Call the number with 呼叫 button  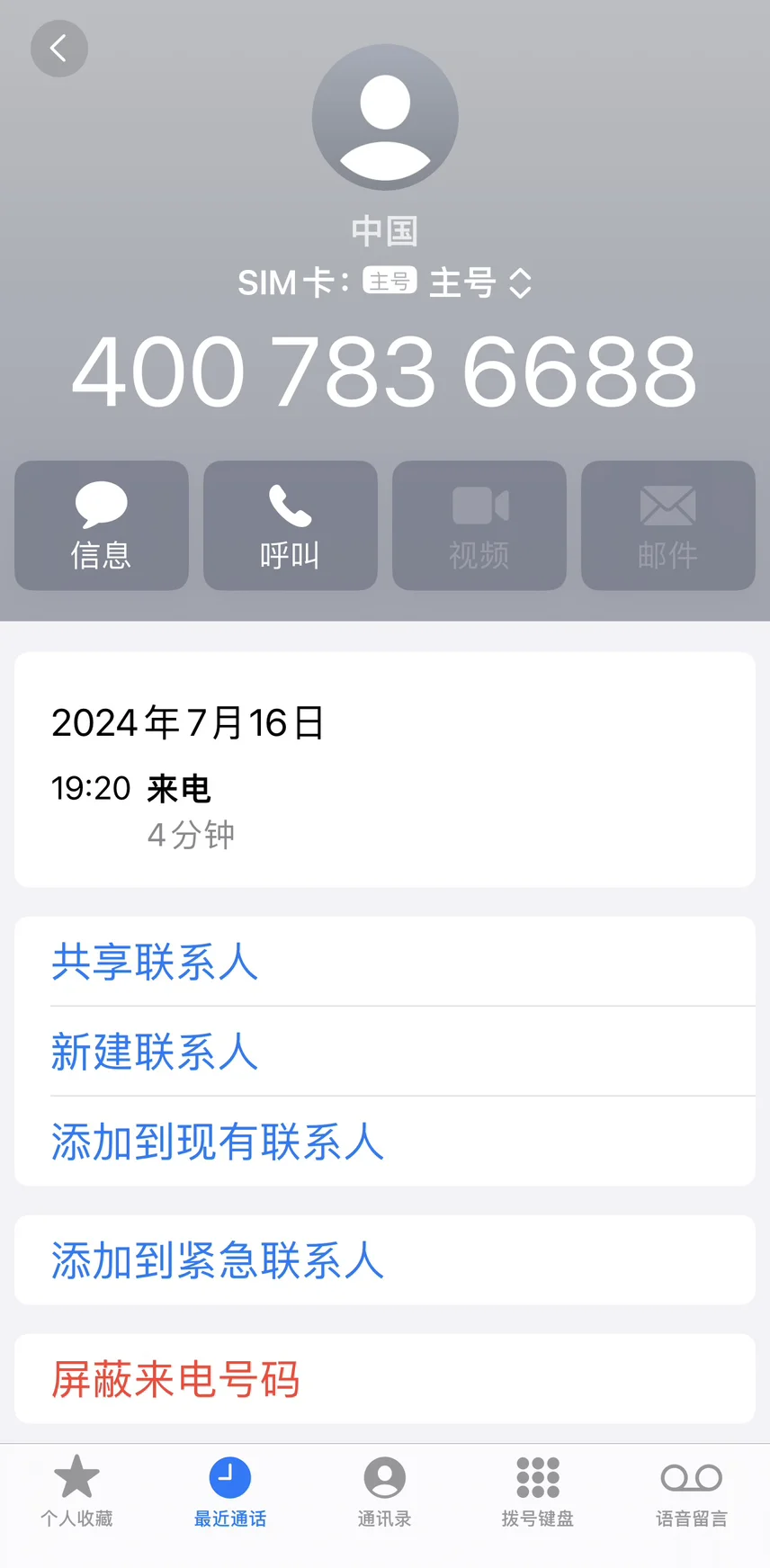(290, 525)
